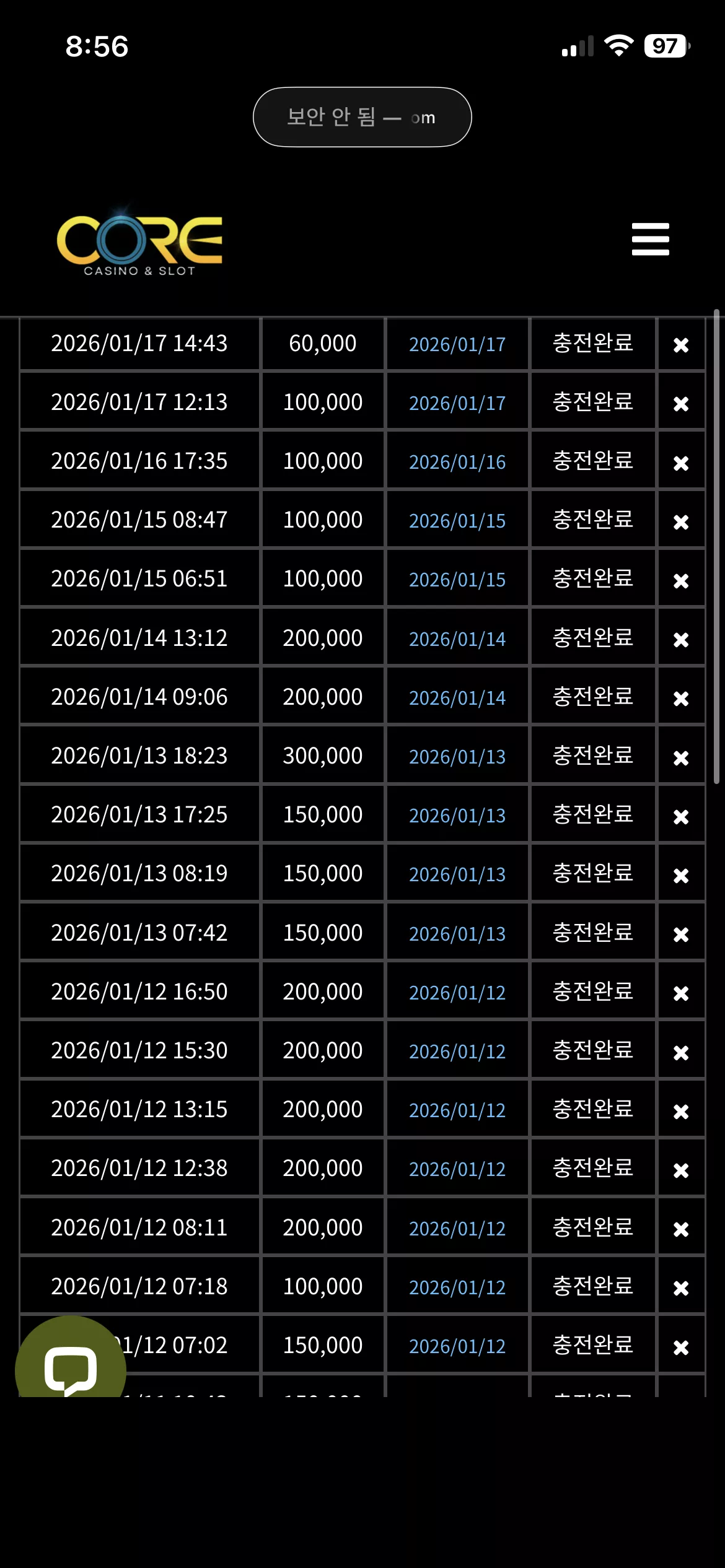Delete the 2026/01/15 06:51 entry
The height and width of the screenshot is (1568, 725).
[x=681, y=581]
